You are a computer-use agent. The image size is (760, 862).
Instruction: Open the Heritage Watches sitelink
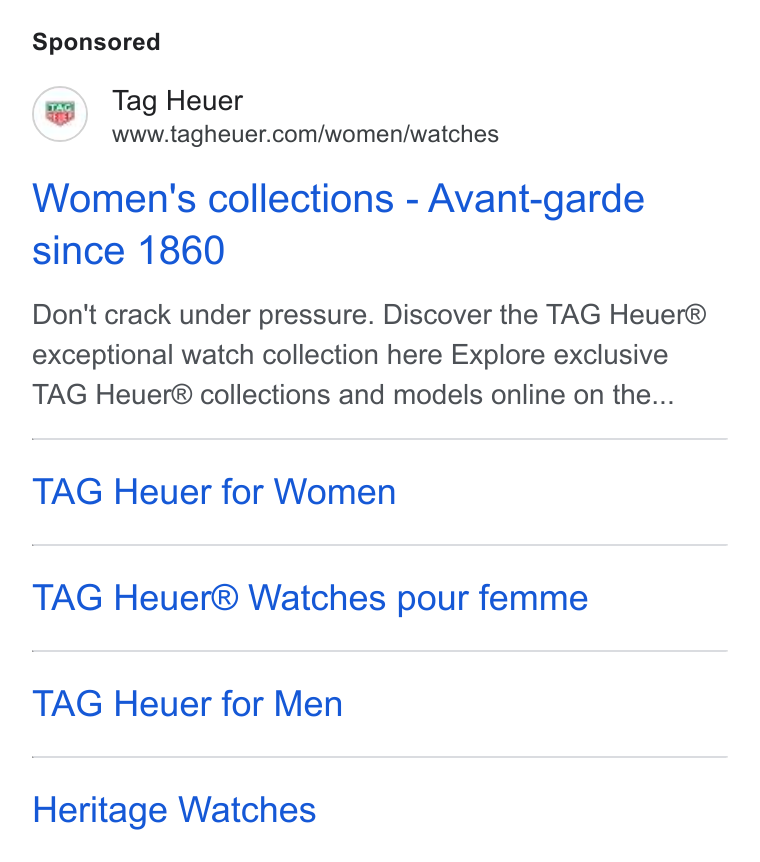point(174,810)
